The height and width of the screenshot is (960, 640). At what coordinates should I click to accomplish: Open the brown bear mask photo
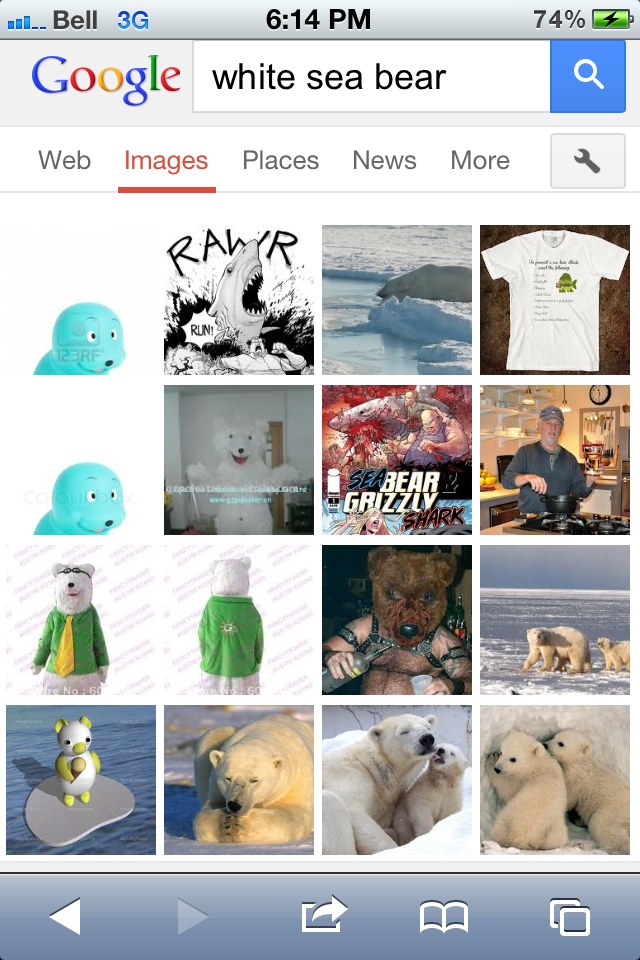[x=396, y=620]
